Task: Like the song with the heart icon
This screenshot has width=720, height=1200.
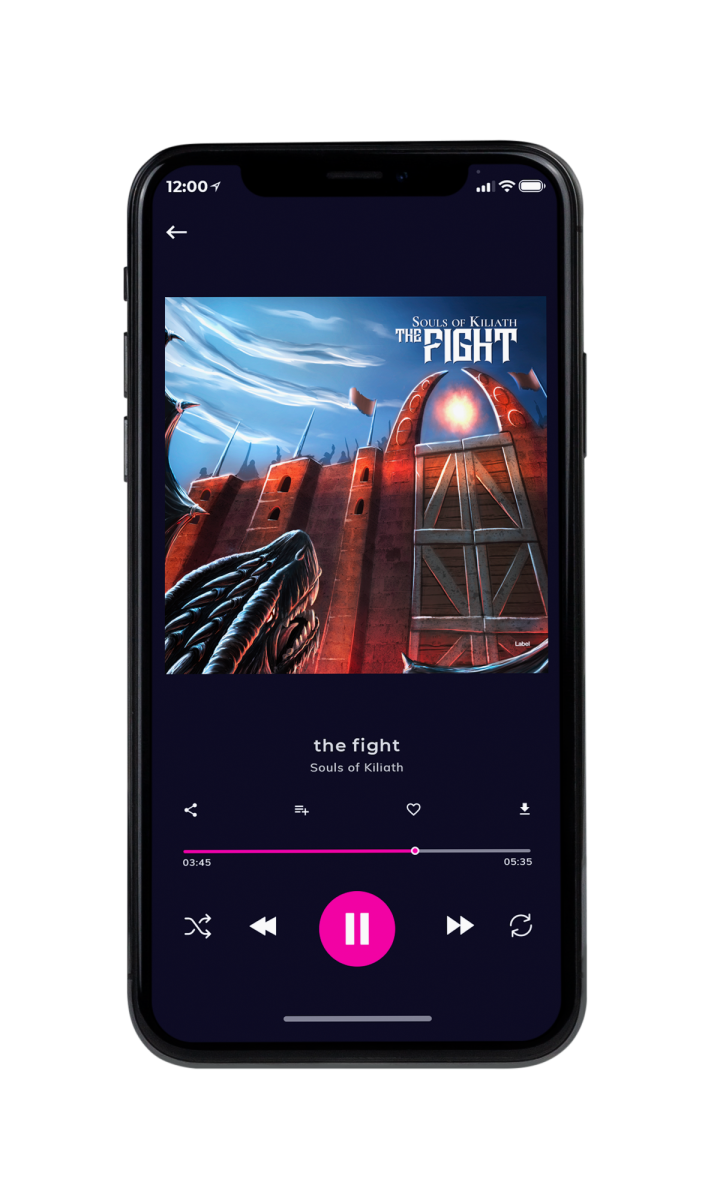Action: [x=413, y=810]
